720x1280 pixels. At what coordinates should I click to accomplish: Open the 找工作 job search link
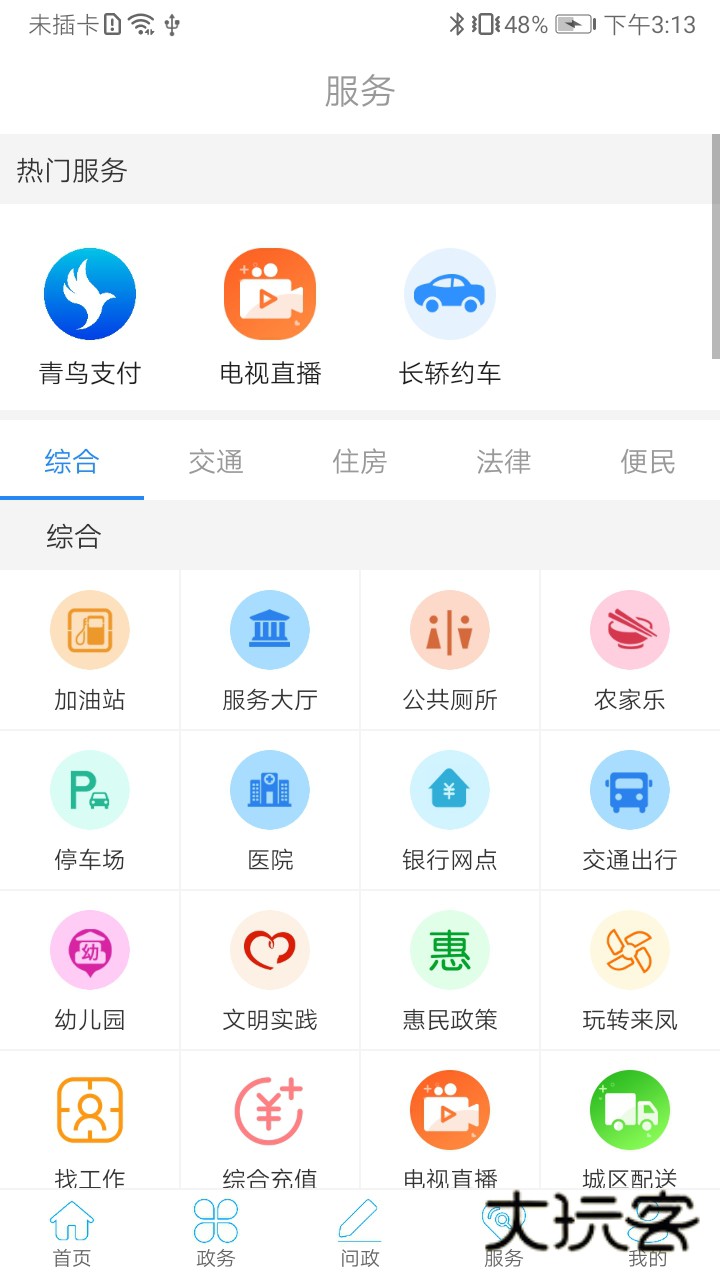click(89, 1130)
